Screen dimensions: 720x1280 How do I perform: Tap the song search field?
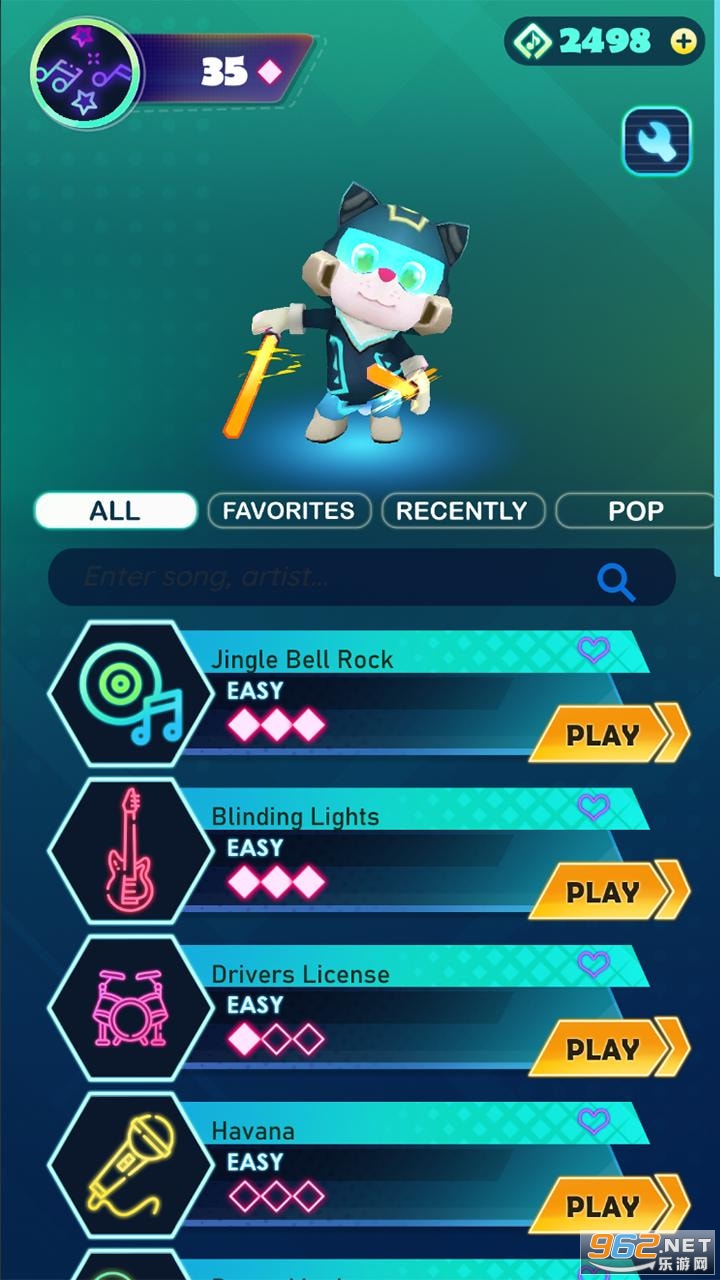320,577
